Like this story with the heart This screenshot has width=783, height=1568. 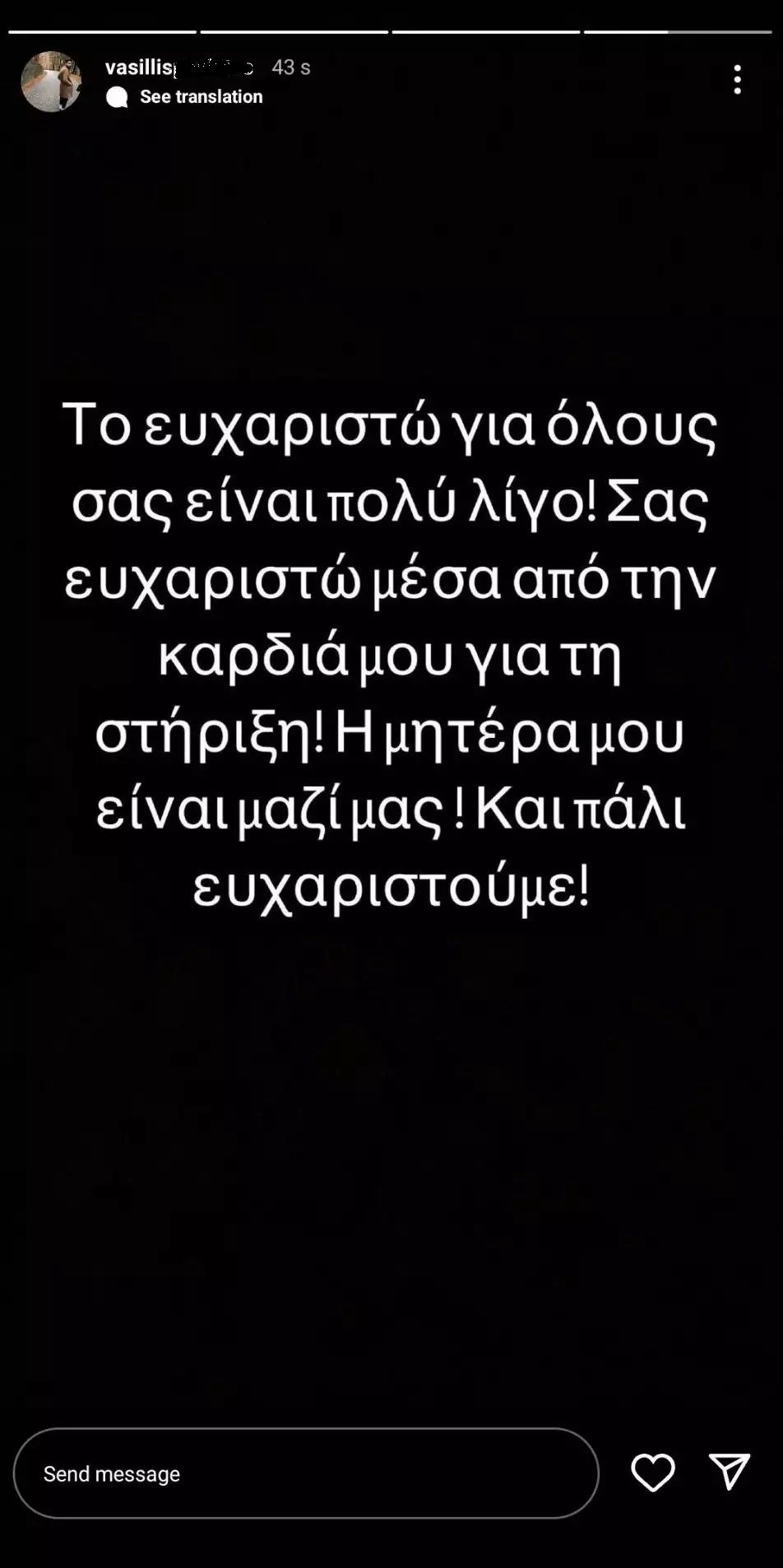[x=652, y=1473]
